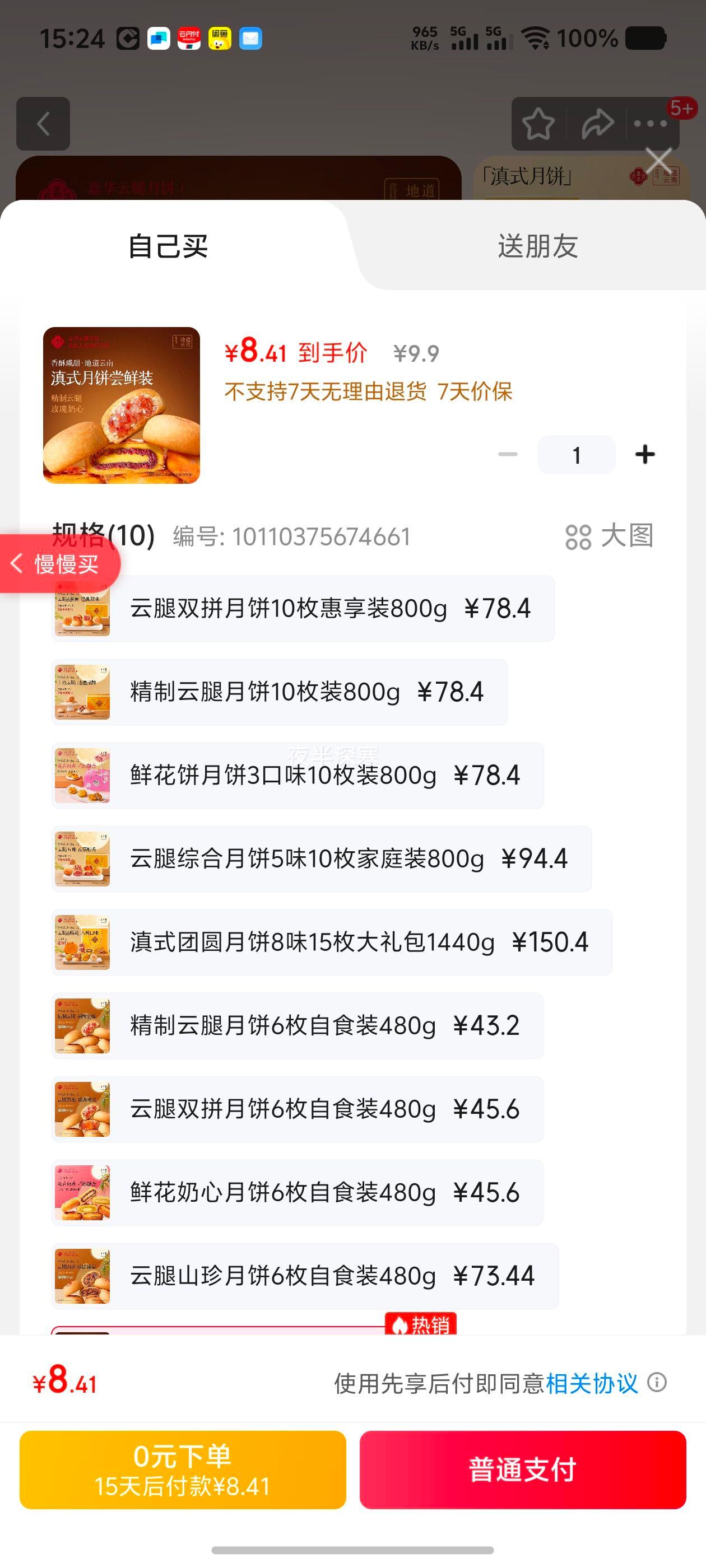Open the 相关协议 link
The image size is (706, 1568).
(x=592, y=1384)
